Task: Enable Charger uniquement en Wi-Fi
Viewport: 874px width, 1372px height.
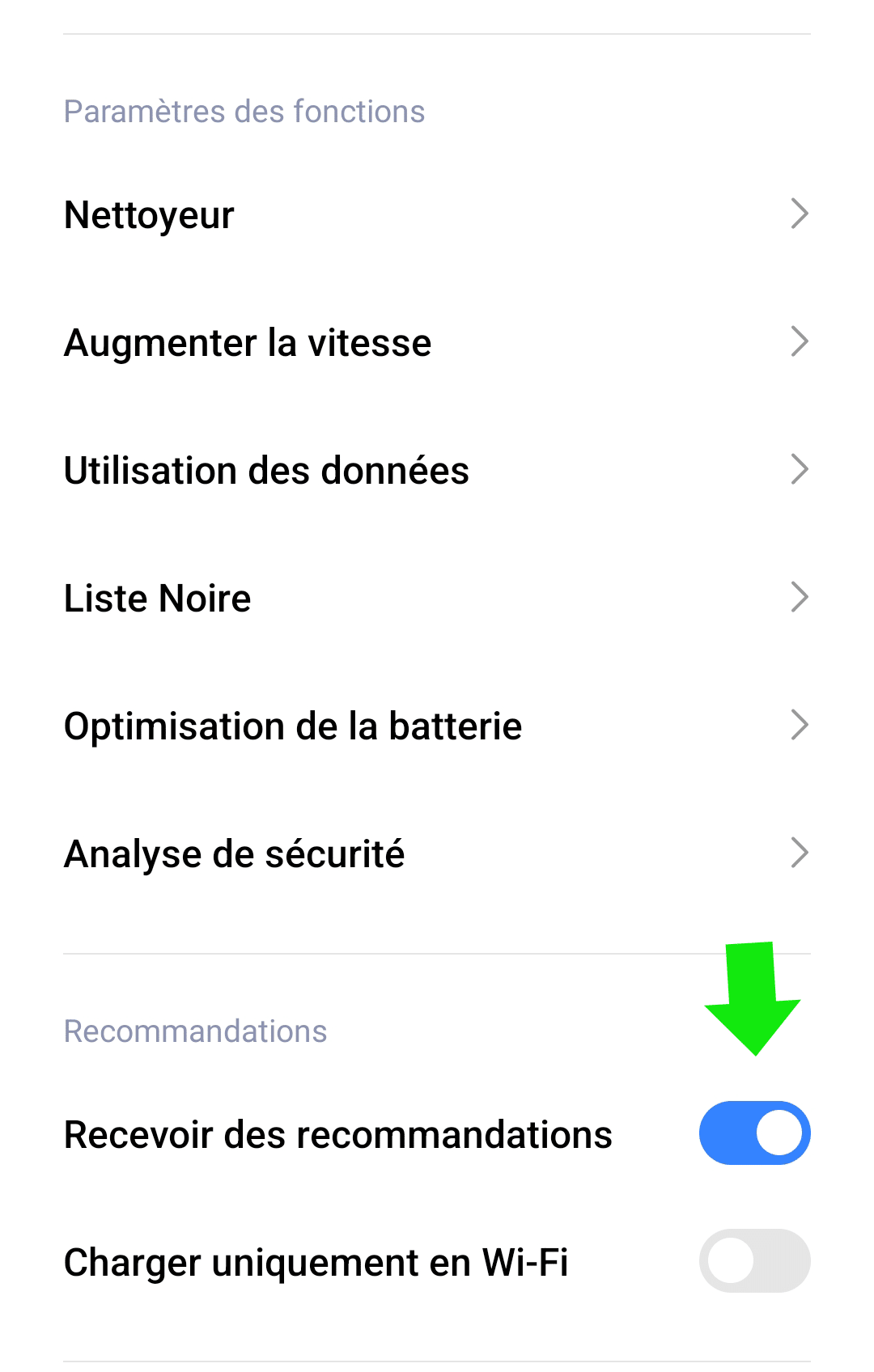Action: point(754,1261)
